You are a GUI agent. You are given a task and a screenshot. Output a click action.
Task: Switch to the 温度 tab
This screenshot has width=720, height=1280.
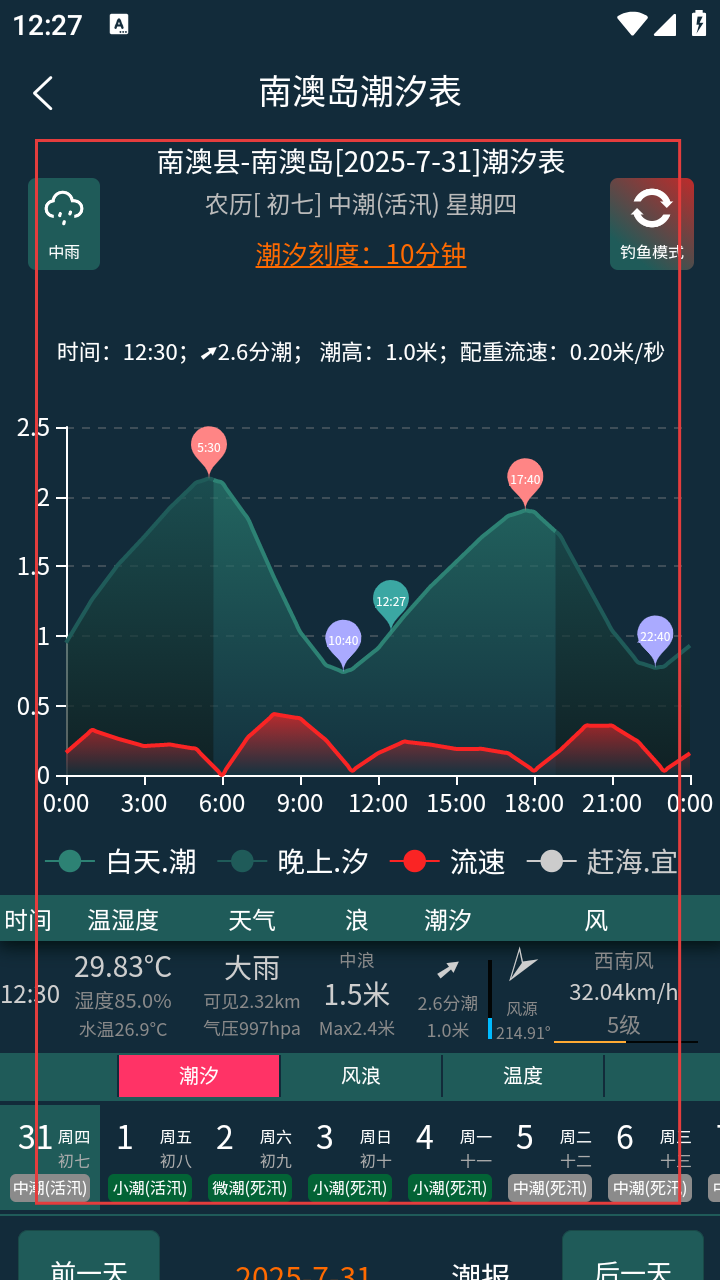(523, 1076)
